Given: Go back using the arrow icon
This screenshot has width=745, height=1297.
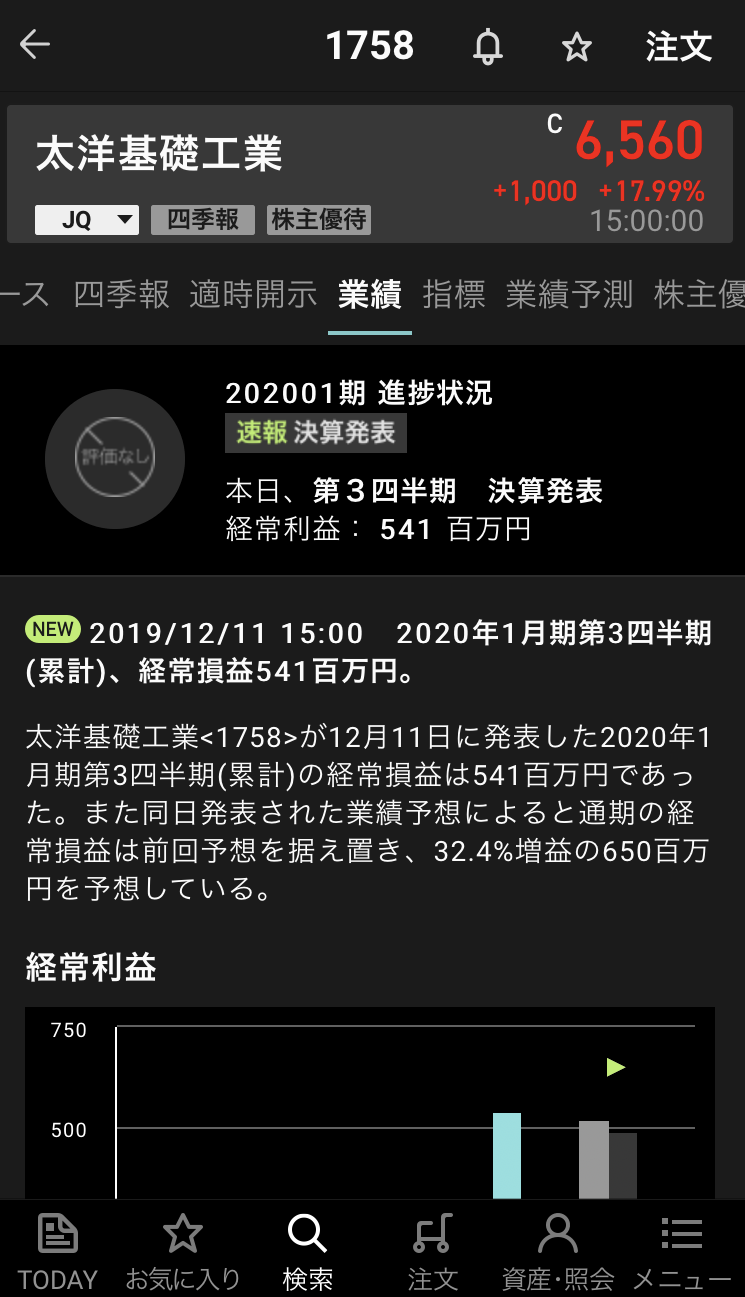Looking at the screenshot, I should coord(35,45).
